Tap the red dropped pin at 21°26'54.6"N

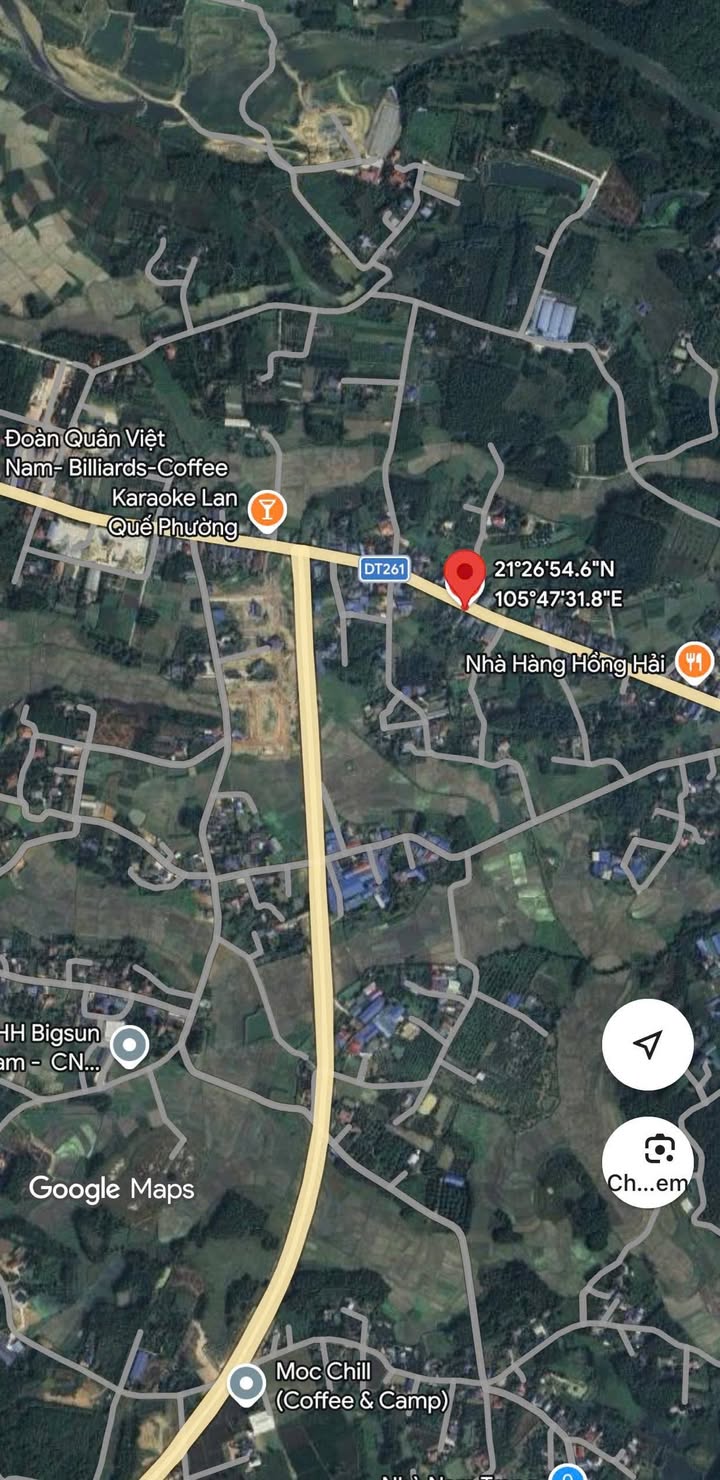464,578
